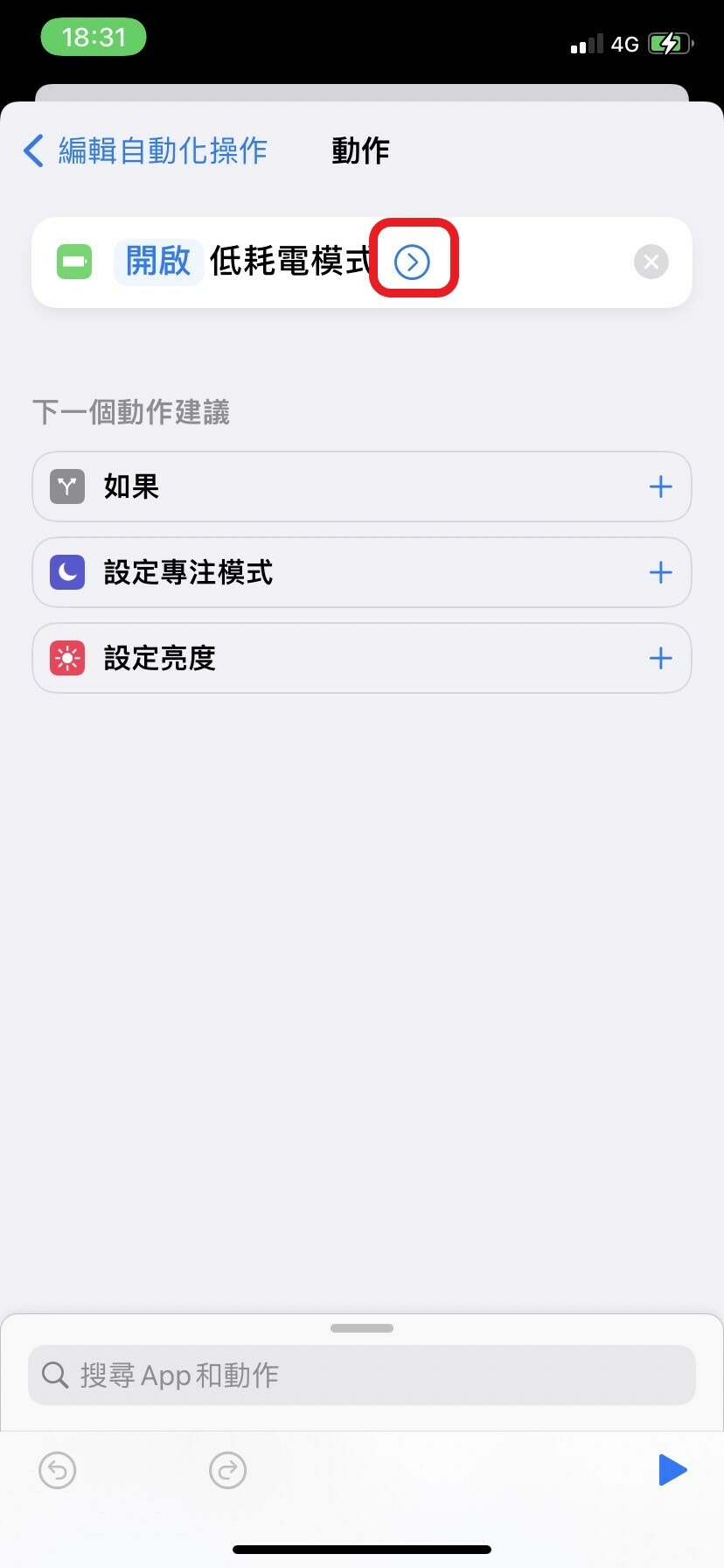Add the 設定亮度 suggested action
This screenshot has height=1568, width=724.
660,658
